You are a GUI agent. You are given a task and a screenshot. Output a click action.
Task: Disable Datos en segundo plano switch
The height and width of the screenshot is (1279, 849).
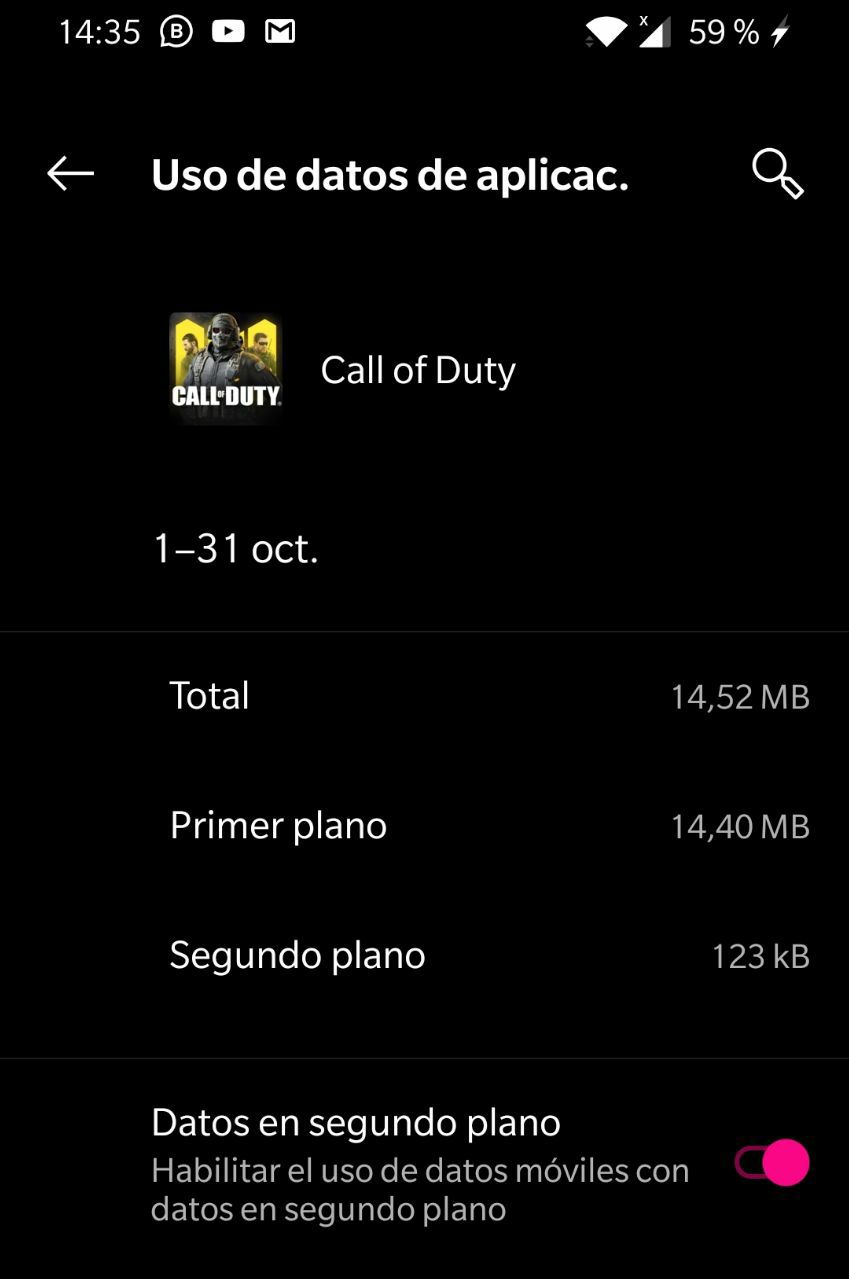tap(772, 1163)
